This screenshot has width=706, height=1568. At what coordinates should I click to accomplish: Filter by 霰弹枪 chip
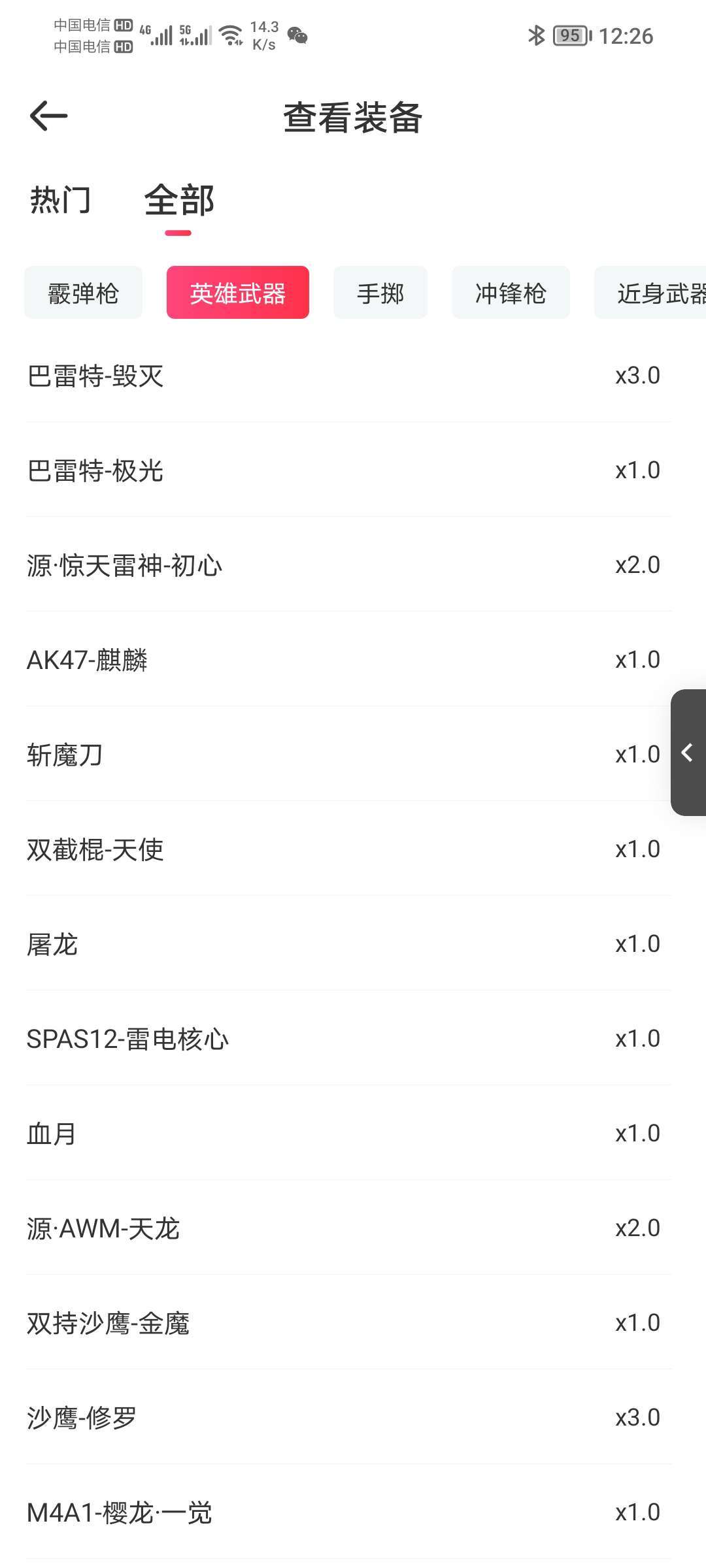tap(83, 293)
